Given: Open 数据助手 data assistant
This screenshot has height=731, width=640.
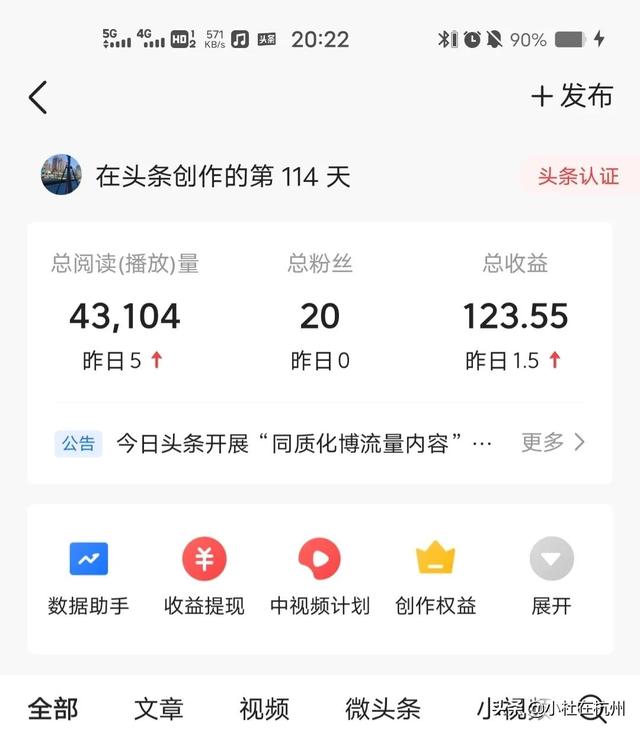Looking at the screenshot, I should pyautogui.click(x=88, y=577).
